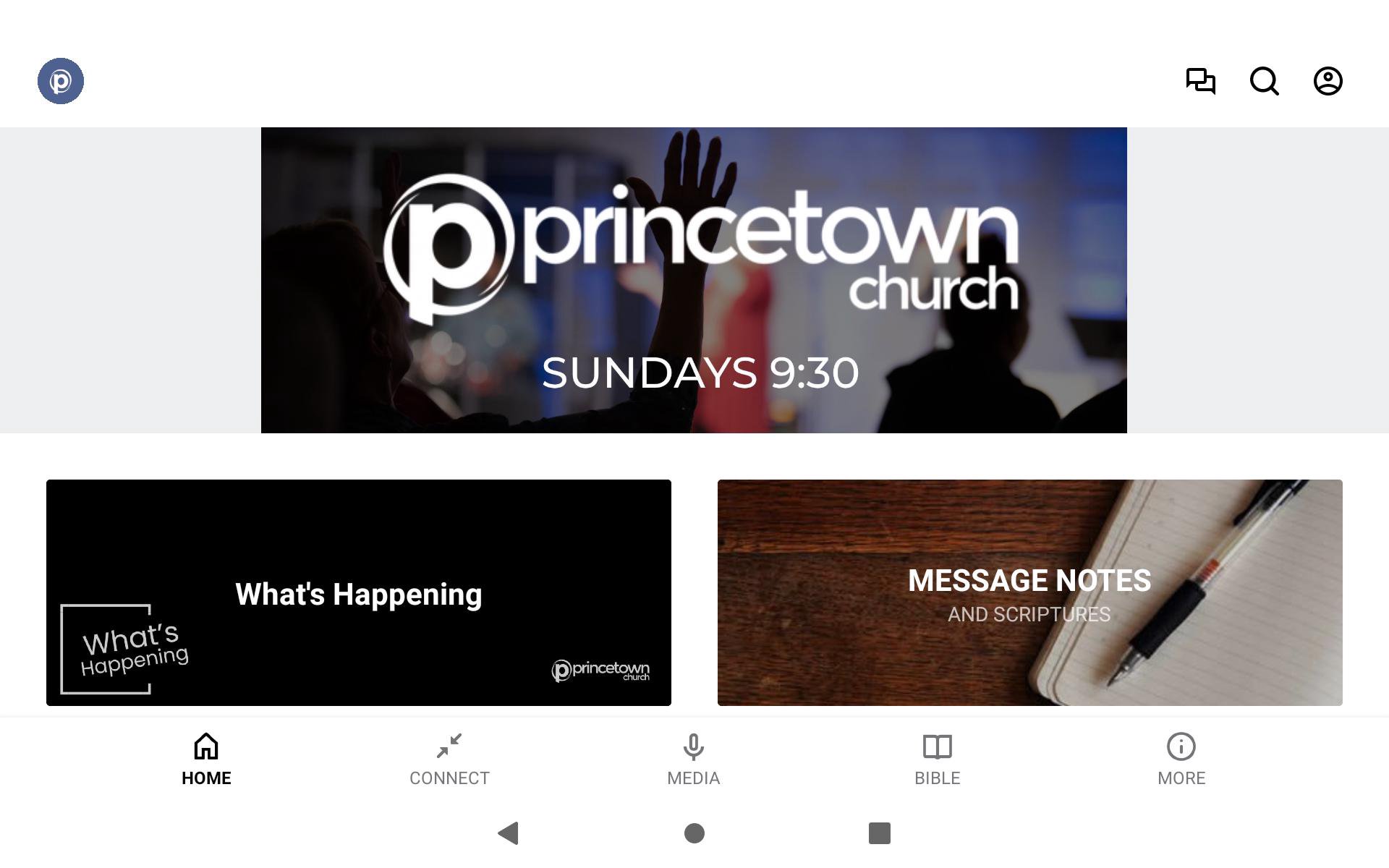Switch to the Bible tab
1389x868 pixels.
pos(937,759)
